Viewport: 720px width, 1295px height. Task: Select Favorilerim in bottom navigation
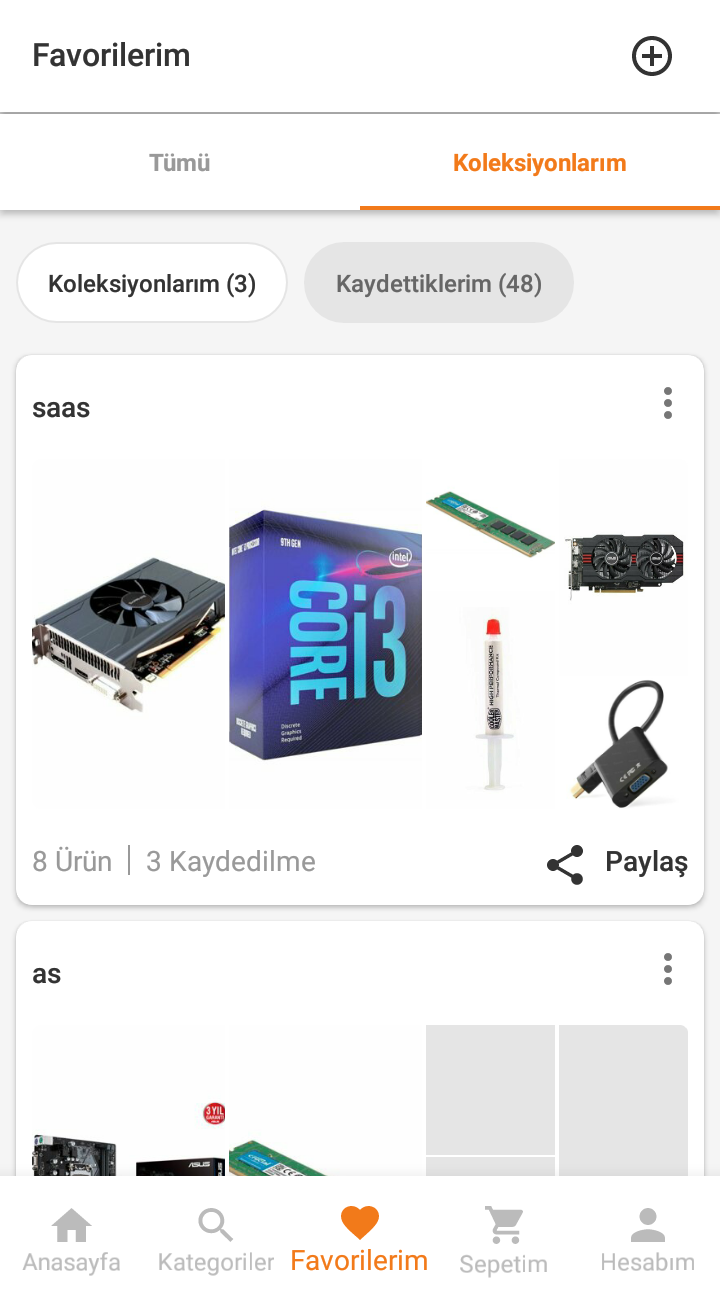[x=359, y=1240]
